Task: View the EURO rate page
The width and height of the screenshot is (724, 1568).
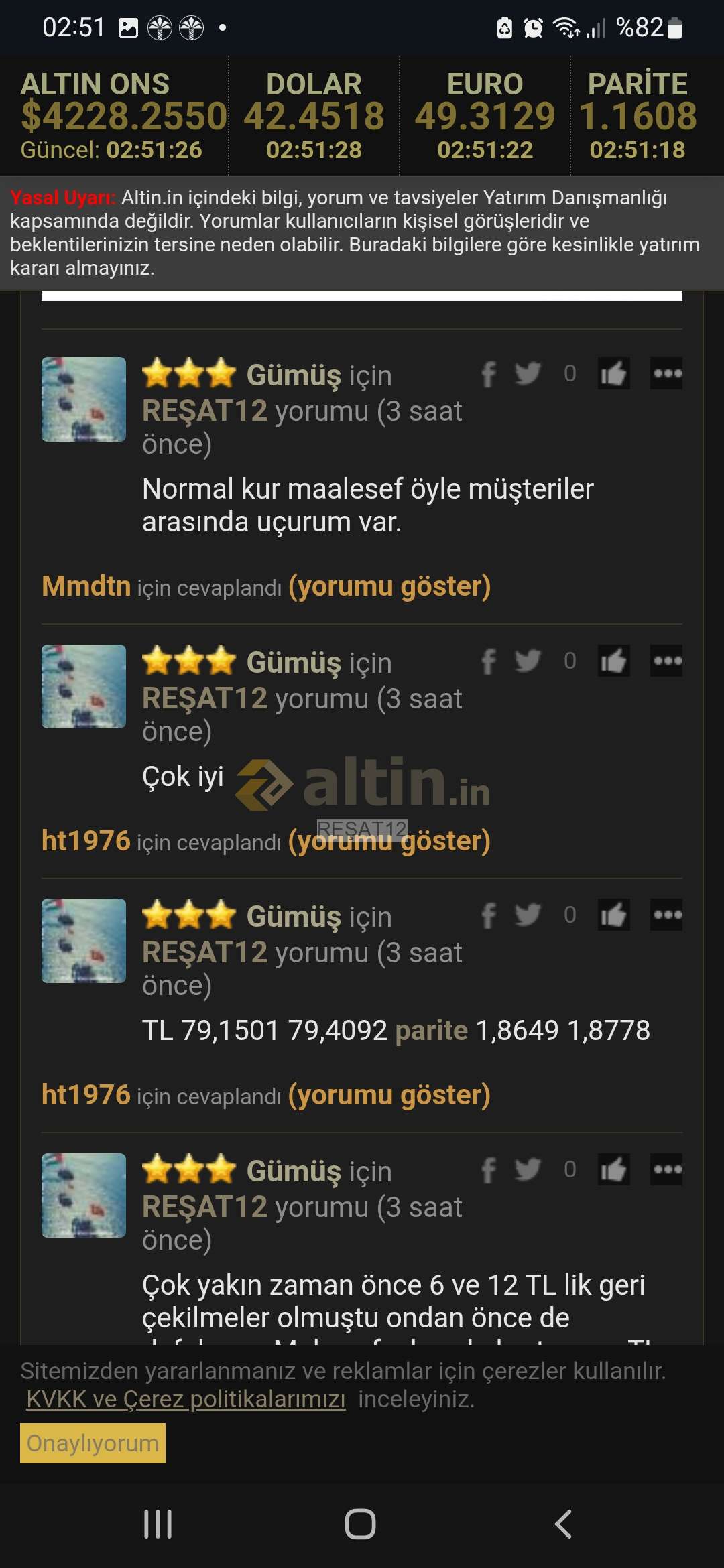Action: 485,115
